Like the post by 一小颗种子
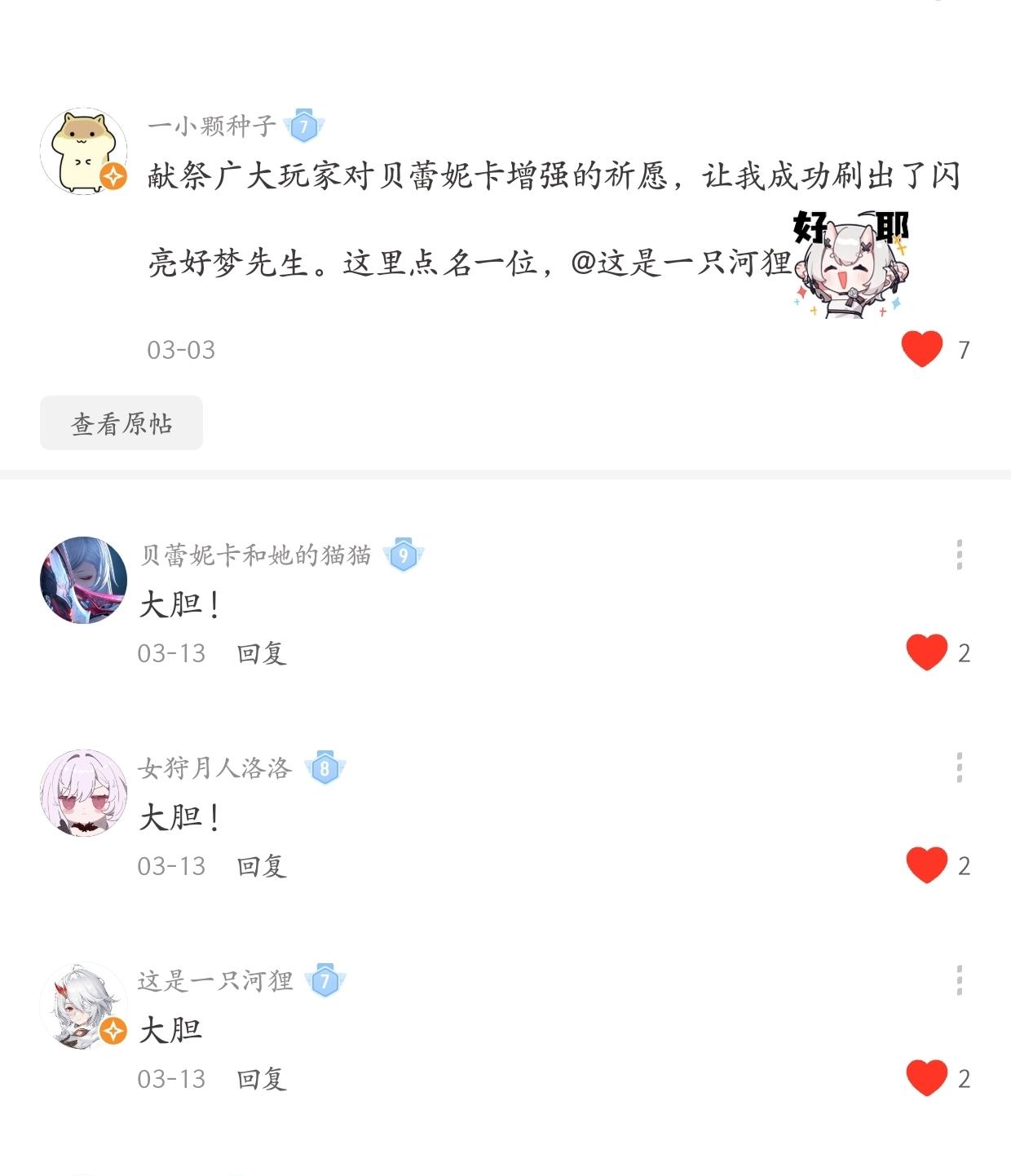Image resolution: width=1011 pixels, height=1176 pixels. [x=922, y=349]
